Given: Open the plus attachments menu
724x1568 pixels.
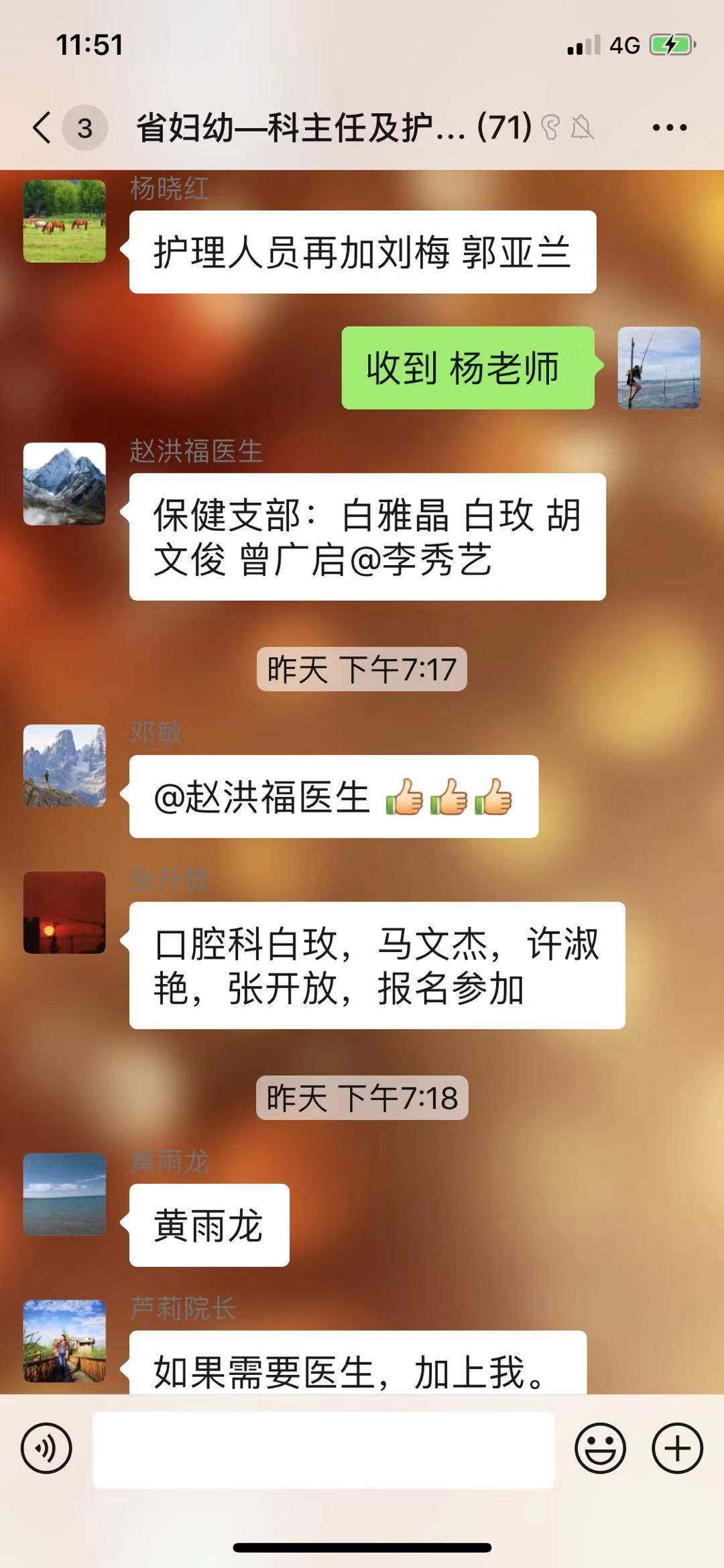Looking at the screenshot, I should (677, 1448).
